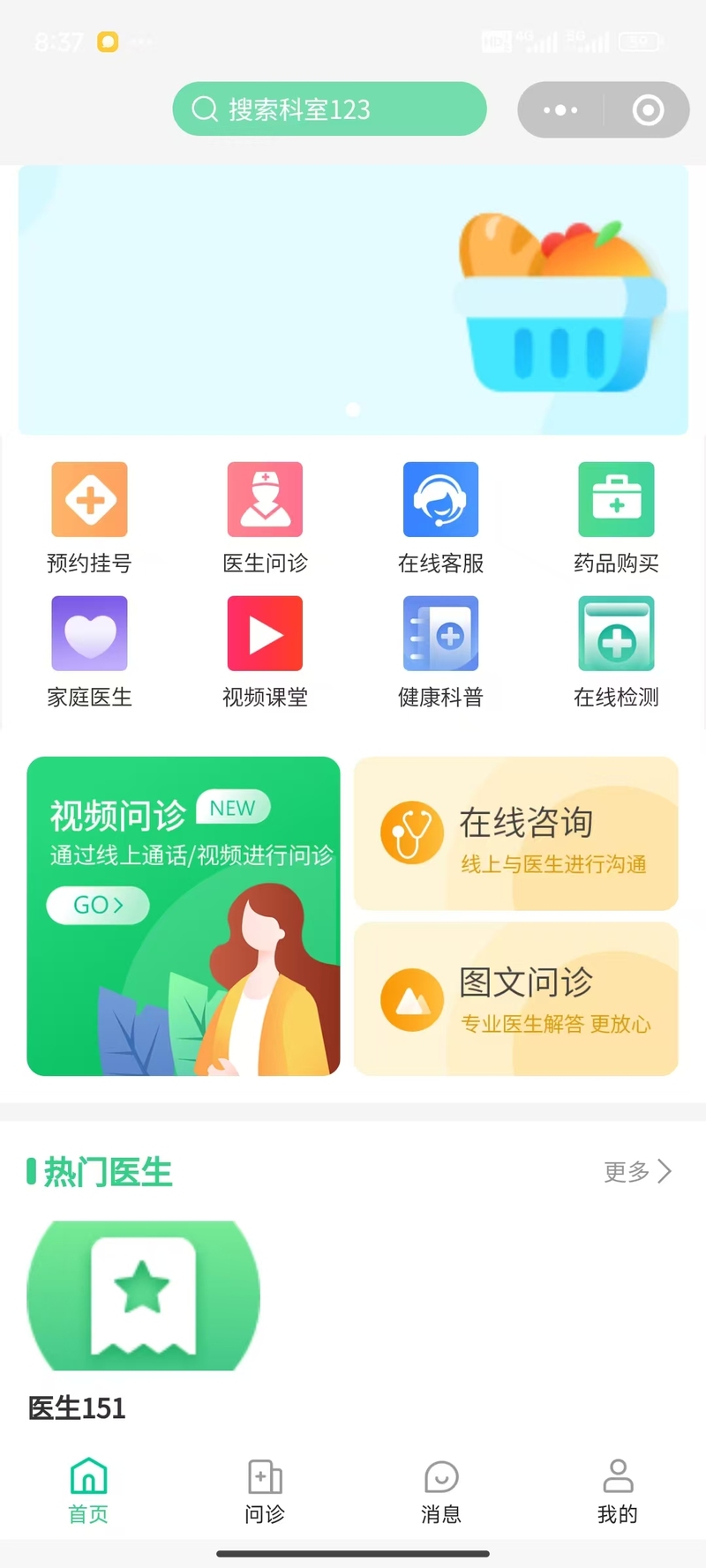Tap GO on the 视频问诊 card
This screenshot has width=706, height=1568.
click(x=98, y=905)
